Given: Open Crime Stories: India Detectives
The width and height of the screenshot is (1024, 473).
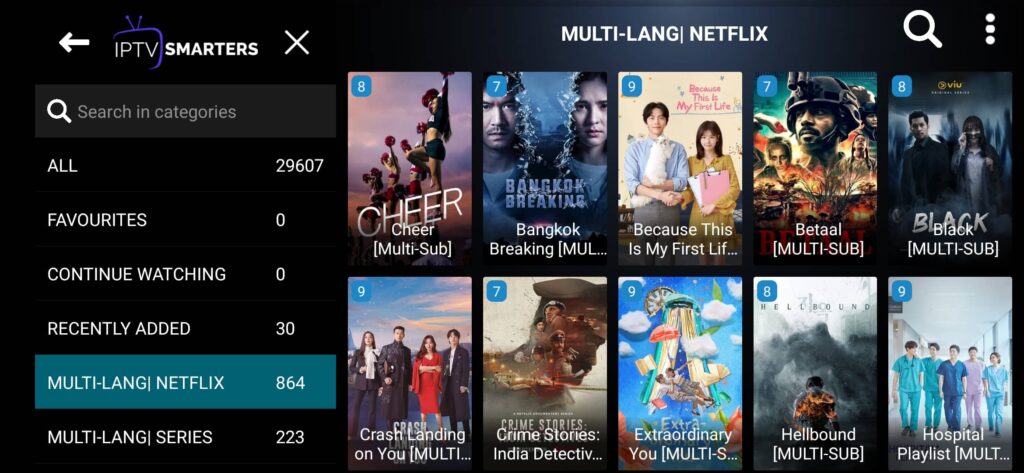Looking at the screenshot, I should coord(545,372).
